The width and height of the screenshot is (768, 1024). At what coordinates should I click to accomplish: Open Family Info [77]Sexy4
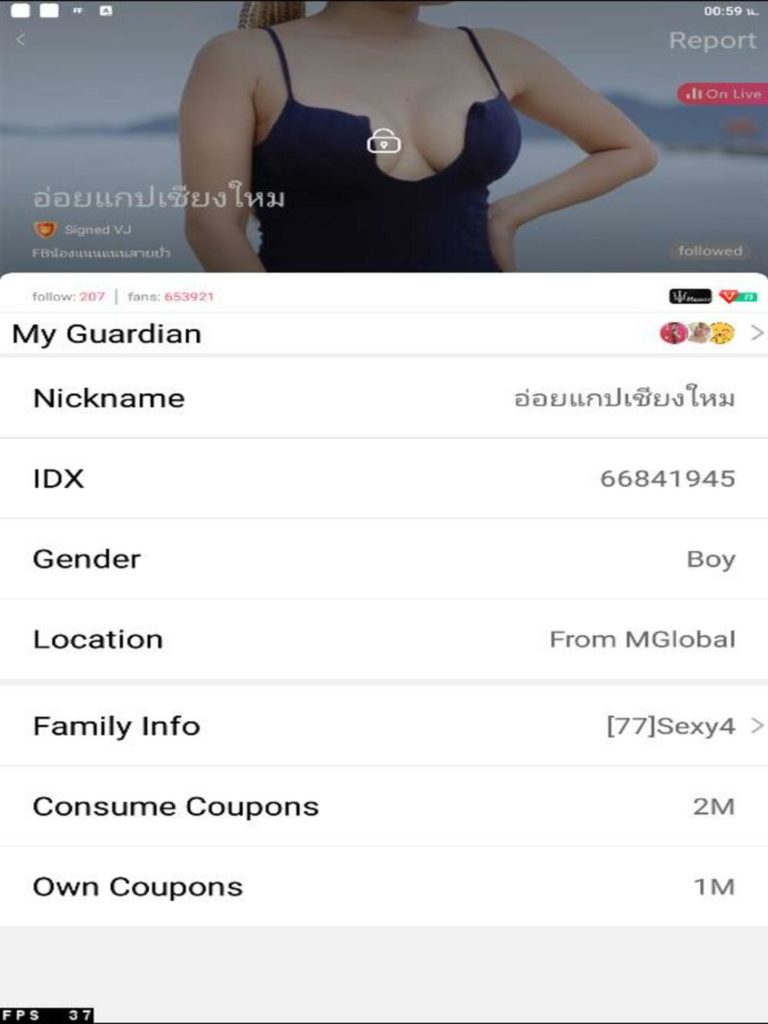(x=384, y=726)
